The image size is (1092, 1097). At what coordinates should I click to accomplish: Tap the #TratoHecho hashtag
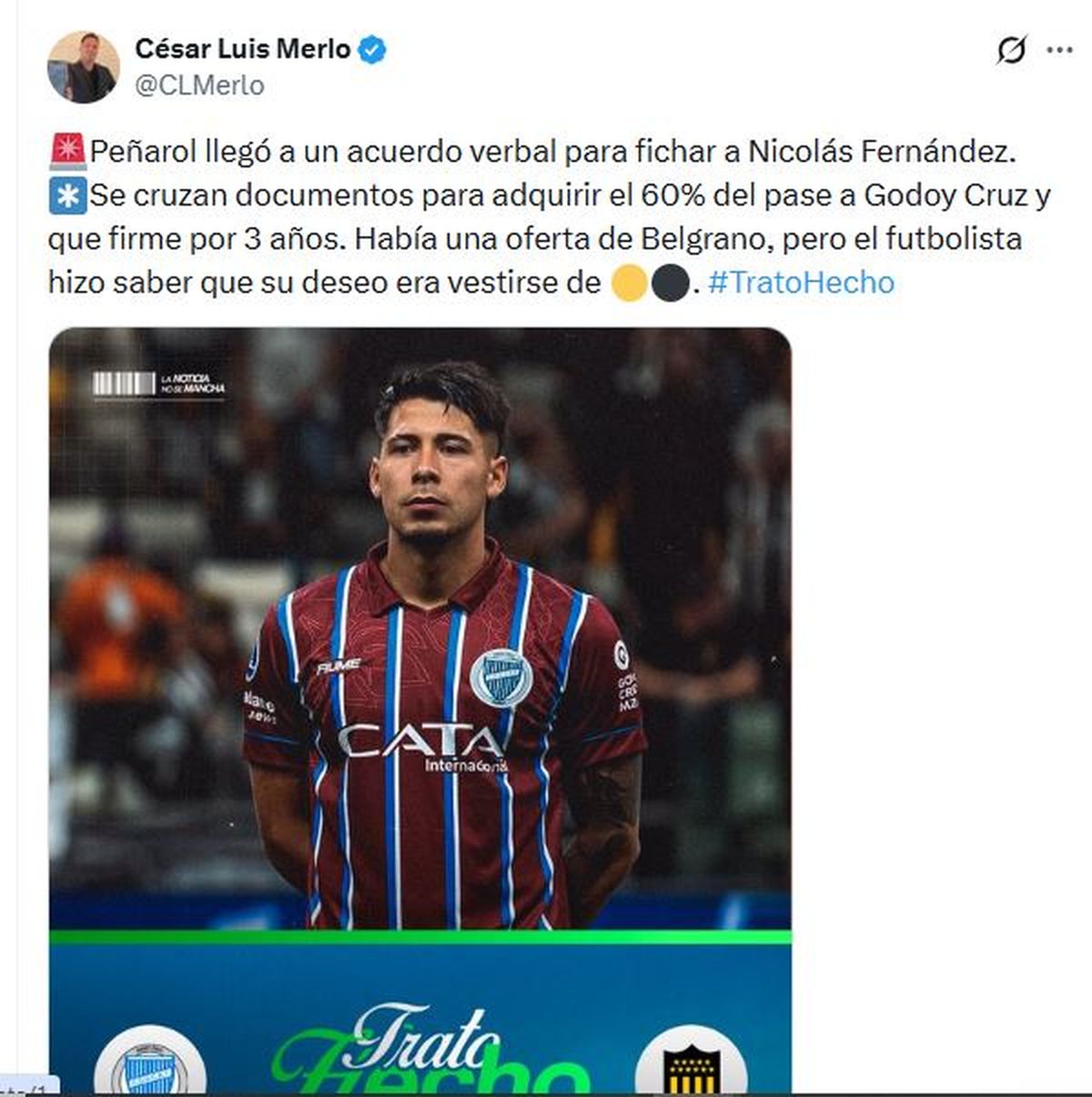coord(801,283)
